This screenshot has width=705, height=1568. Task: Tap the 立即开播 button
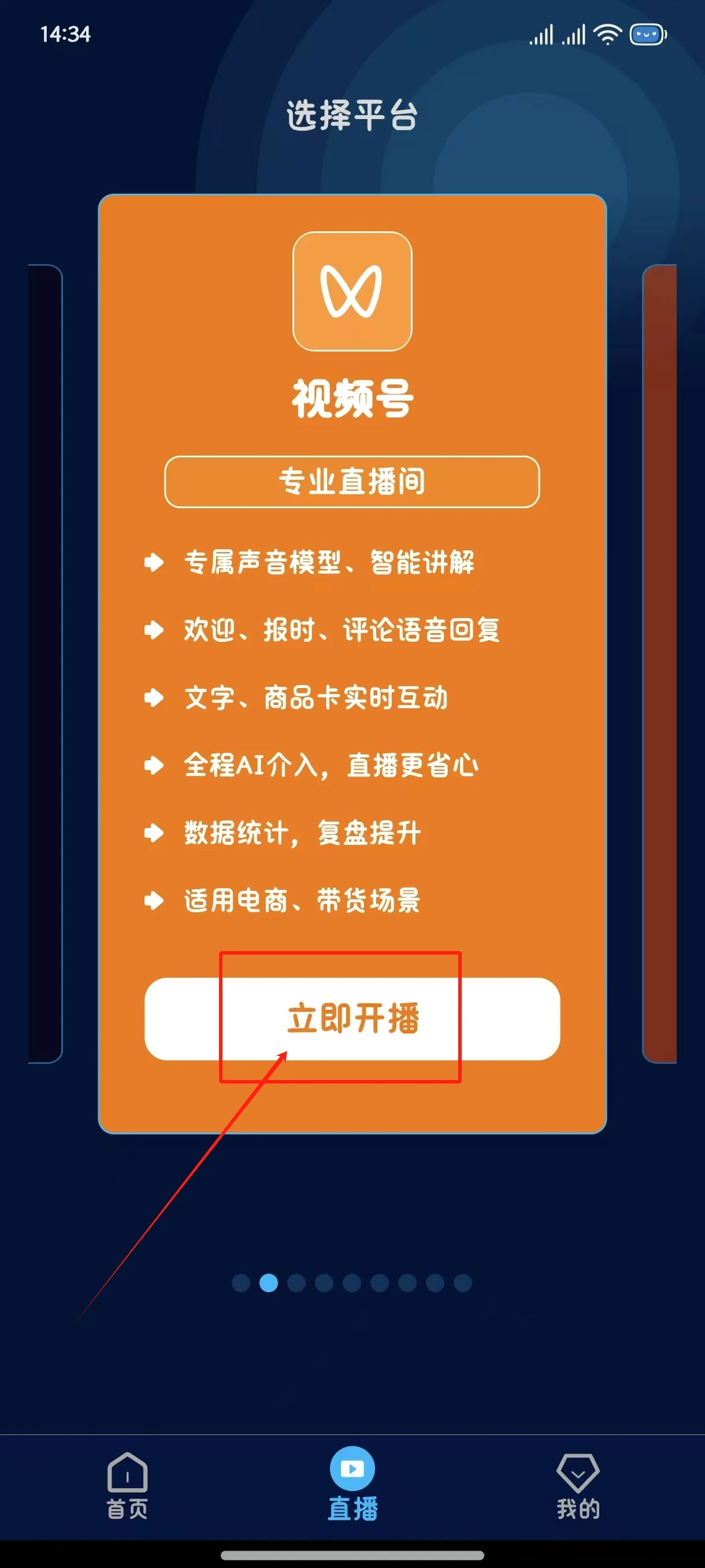click(352, 1018)
